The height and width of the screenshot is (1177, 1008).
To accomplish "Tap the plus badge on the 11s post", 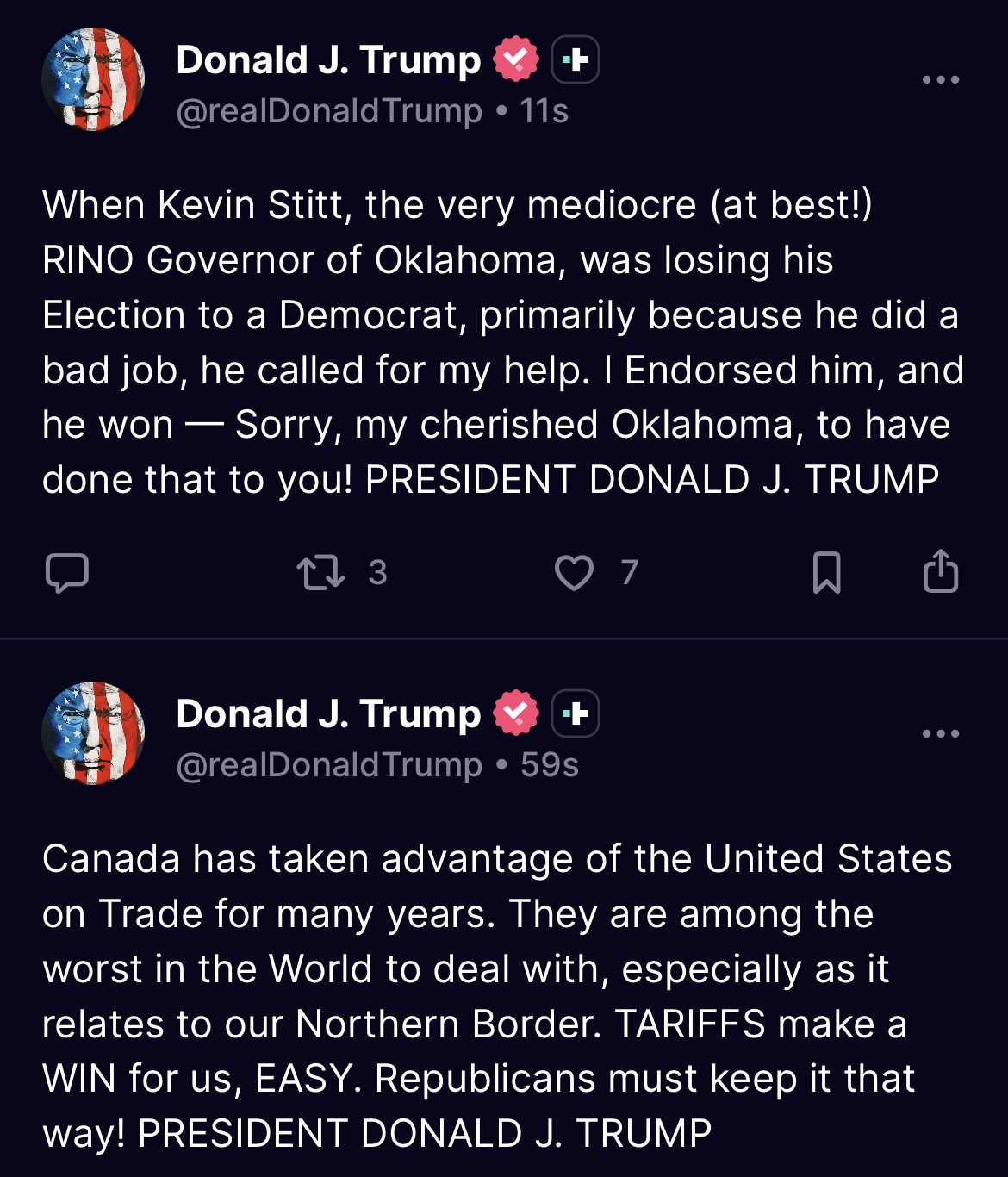I will coord(575,59).
